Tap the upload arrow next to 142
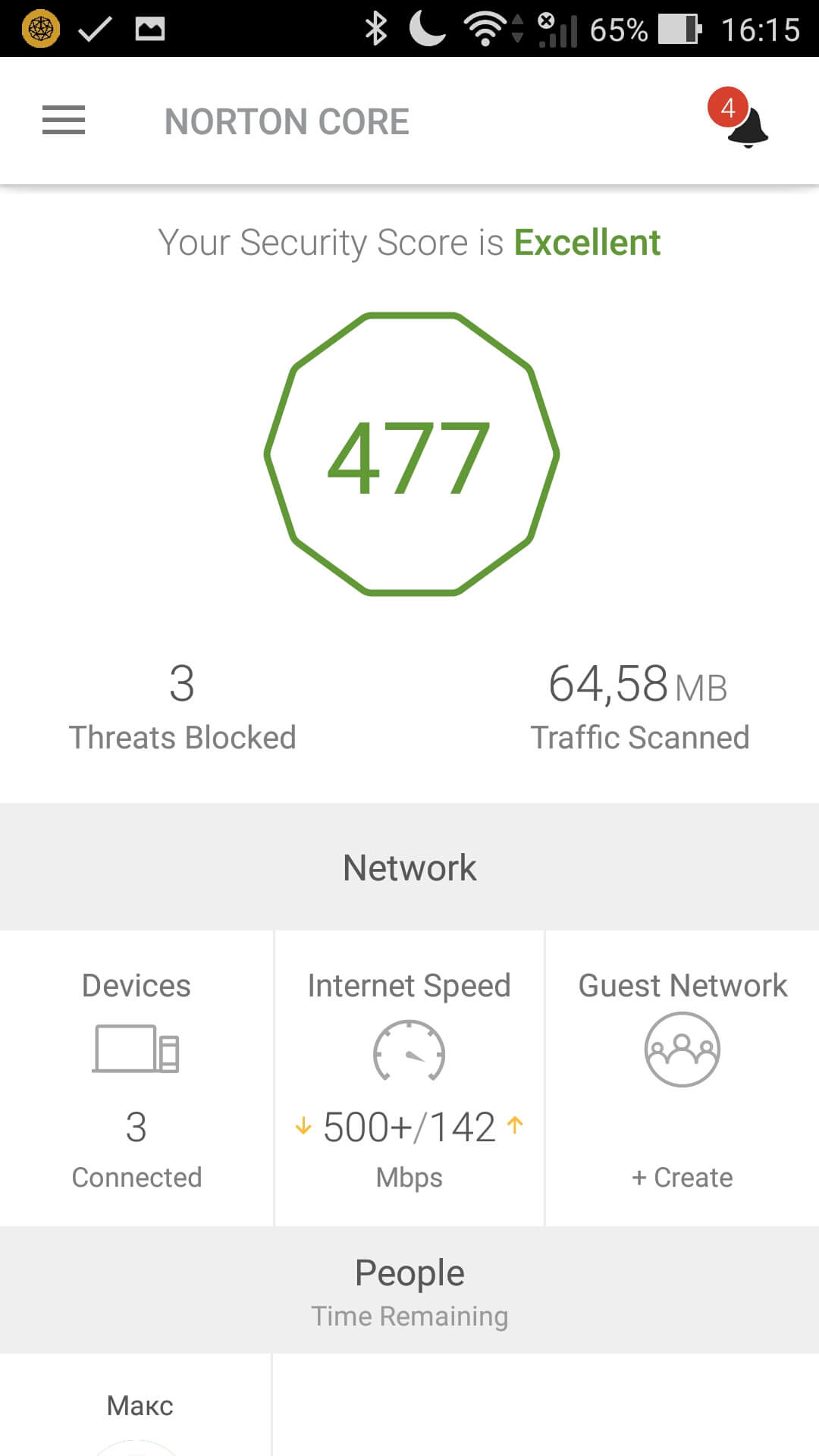Image resolution: width=819 pixels, height=1456 pixels. pyautogui.click(x=514, y=1125)
